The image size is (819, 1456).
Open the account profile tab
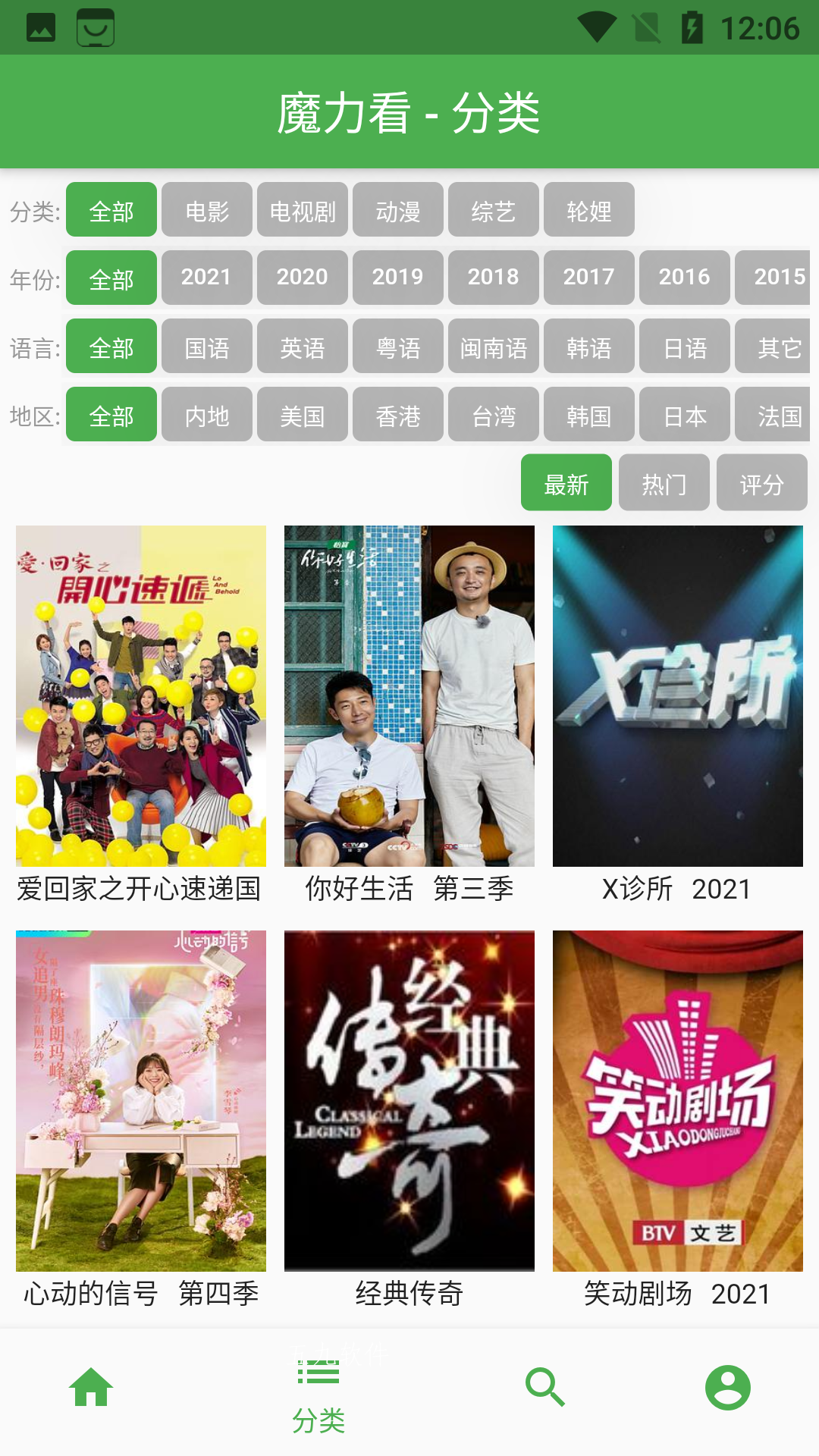click(727, 1388)
